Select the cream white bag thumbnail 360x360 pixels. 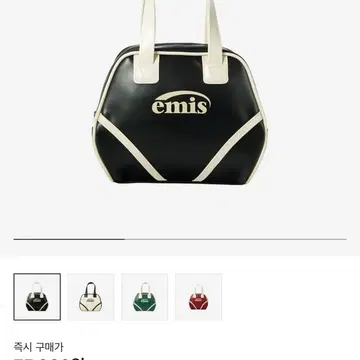91,297
